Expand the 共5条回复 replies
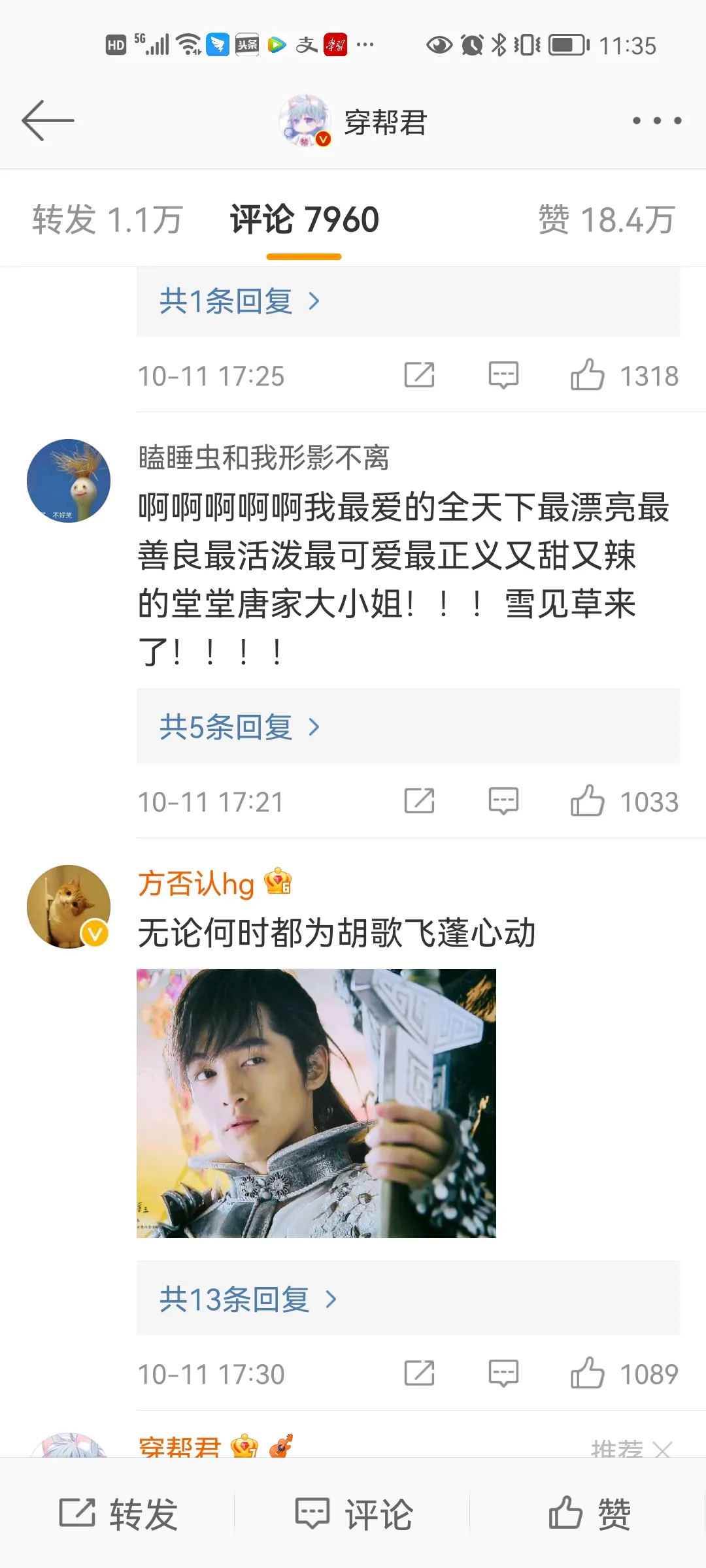The height and width of the screenshot is (1568, 706). [x=239, y=727]
